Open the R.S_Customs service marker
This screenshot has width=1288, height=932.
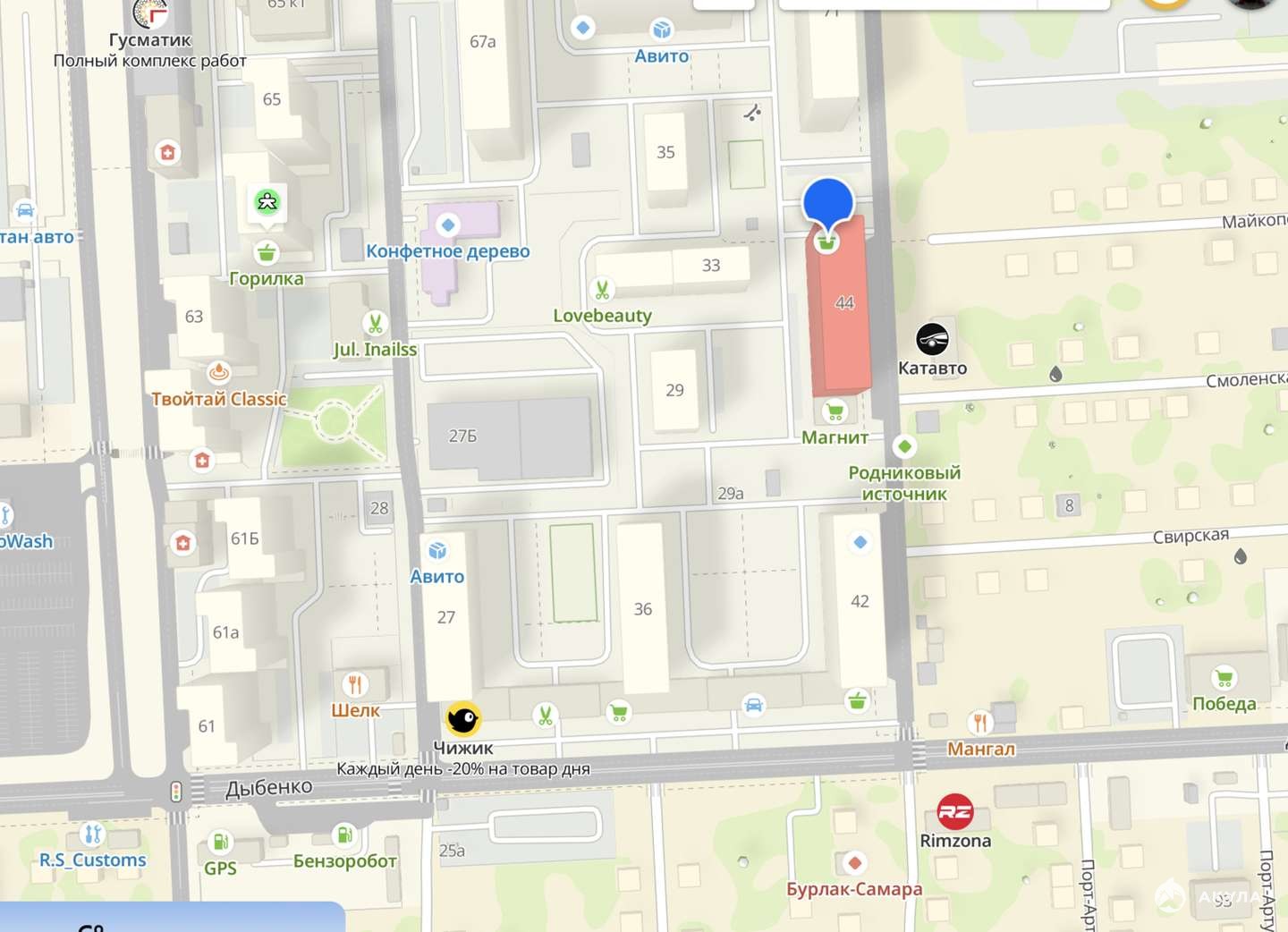point(92,835)
